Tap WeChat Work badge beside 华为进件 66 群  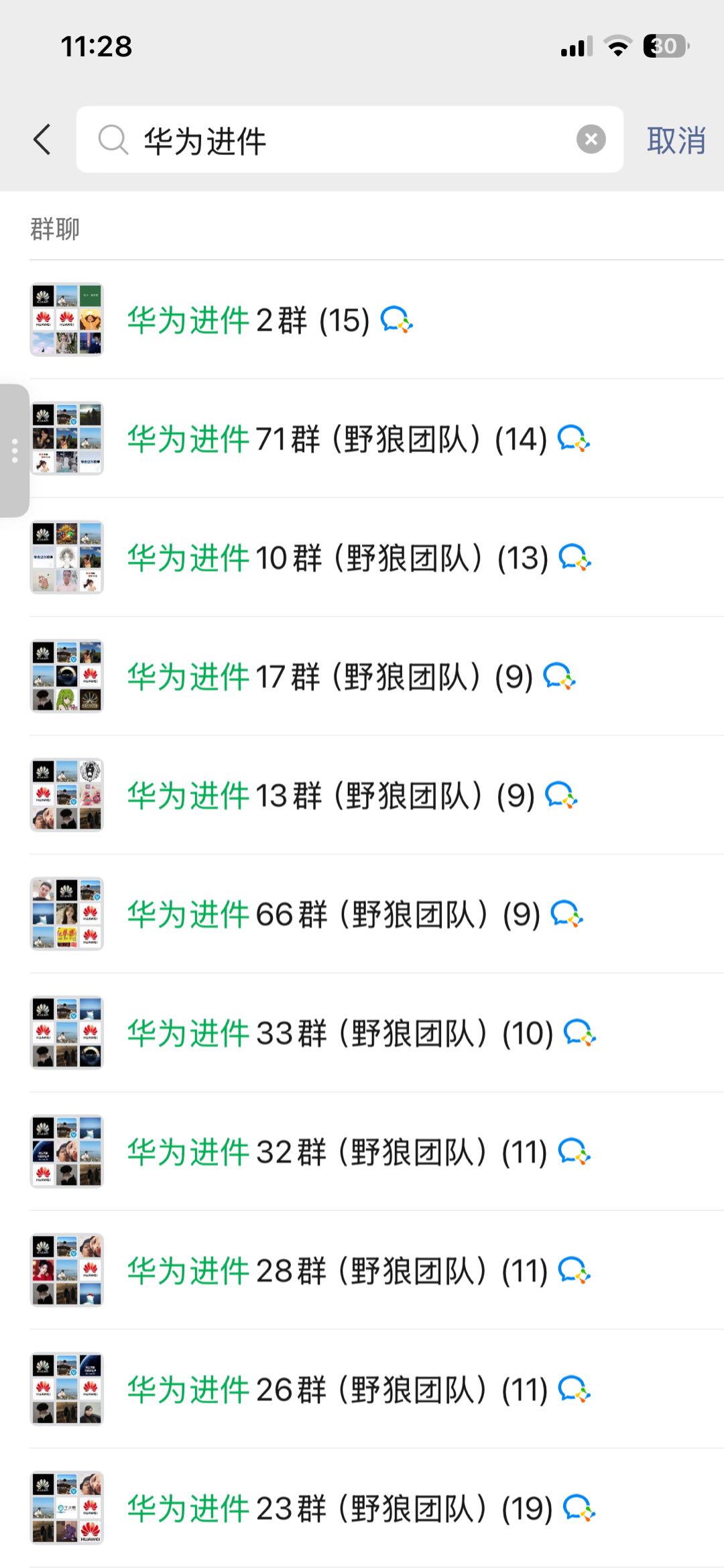[x=565, y=915]
